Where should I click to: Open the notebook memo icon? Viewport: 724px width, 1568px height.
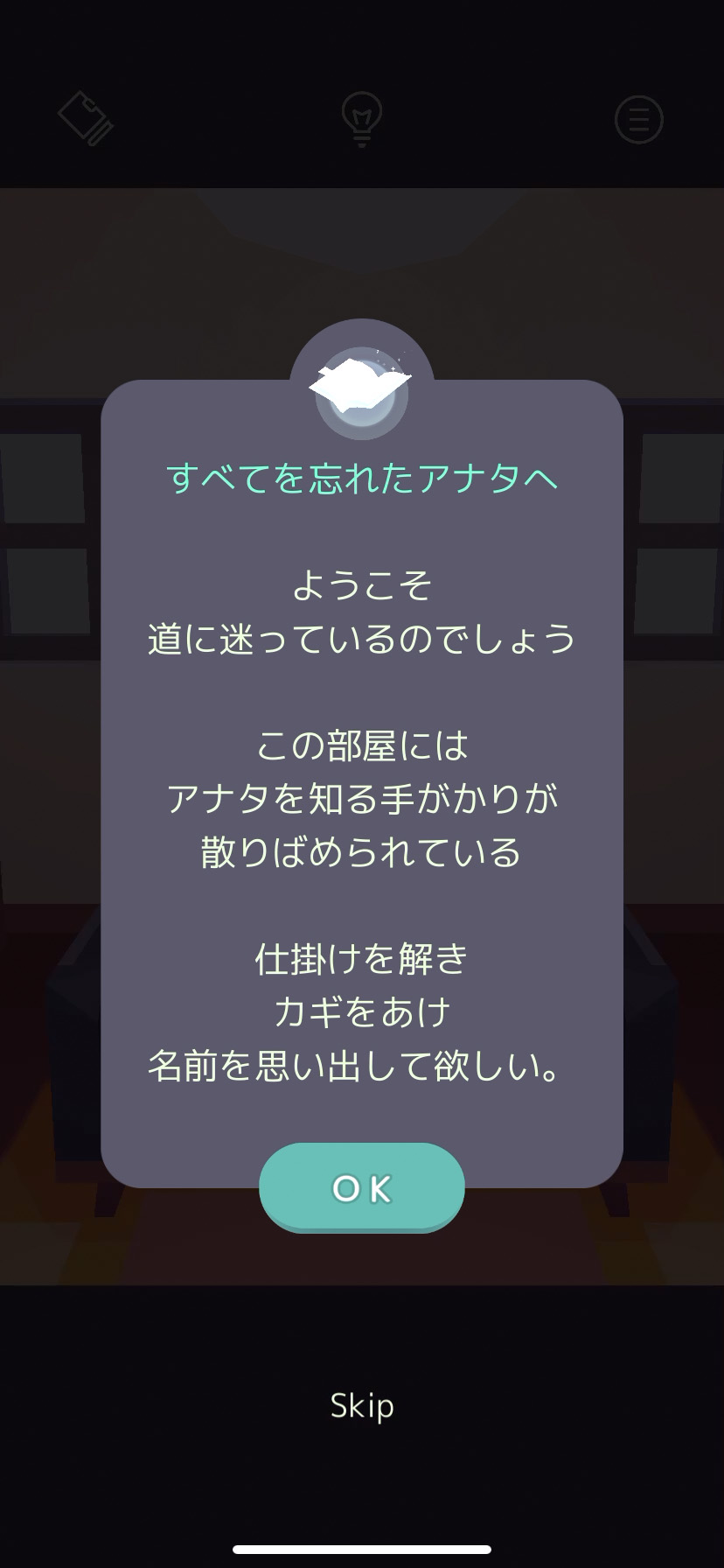click(86, 119)
